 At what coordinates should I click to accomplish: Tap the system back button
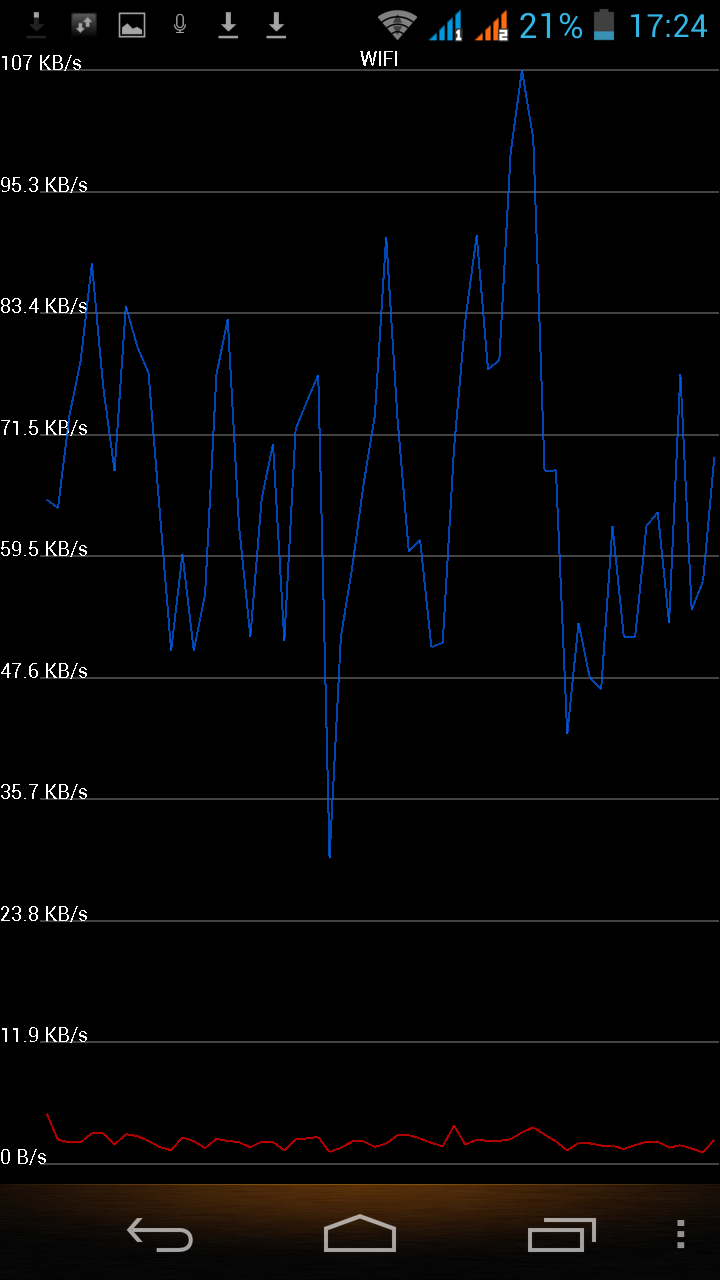pyautogui.click(x=160, y=1235)
